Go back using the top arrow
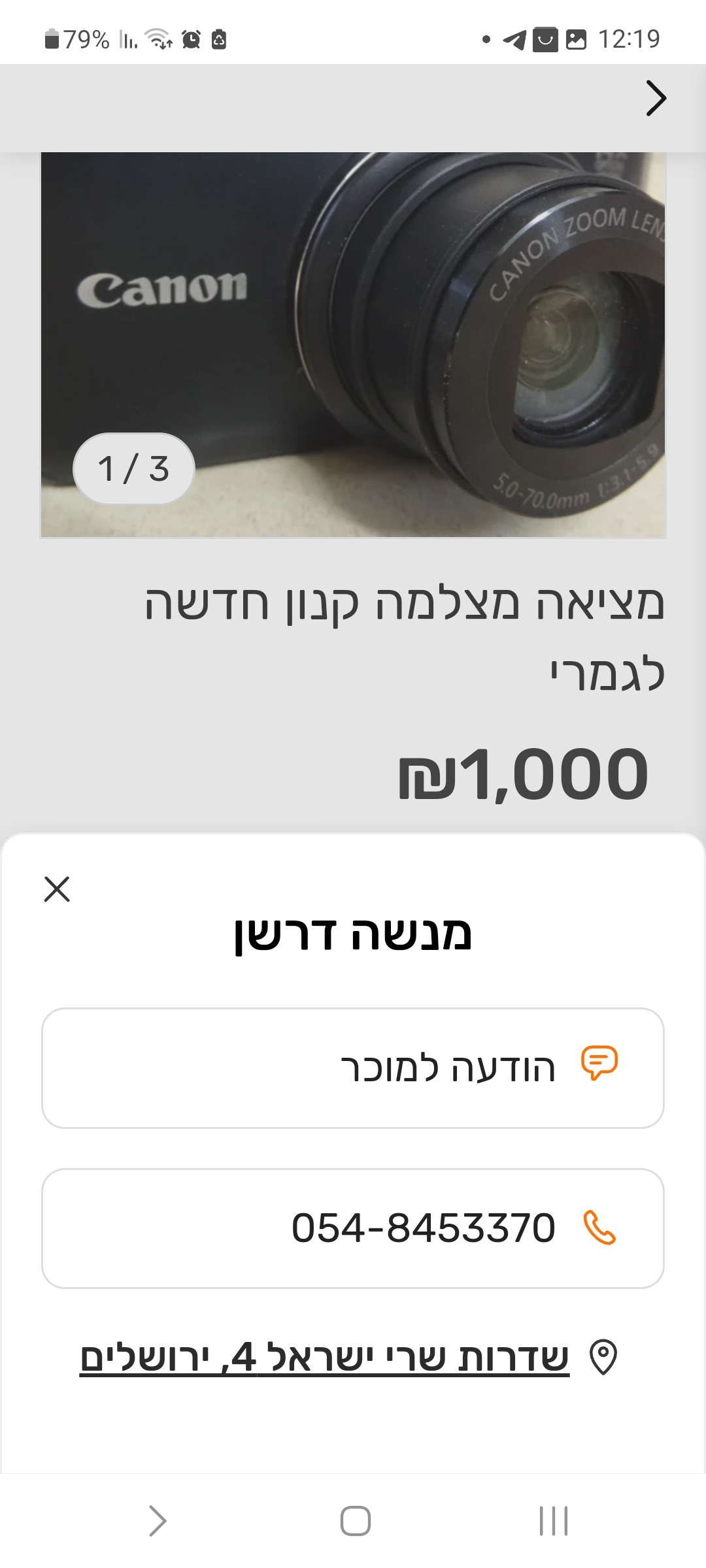Screen dimensions: 706x1568 pos(656,99)
